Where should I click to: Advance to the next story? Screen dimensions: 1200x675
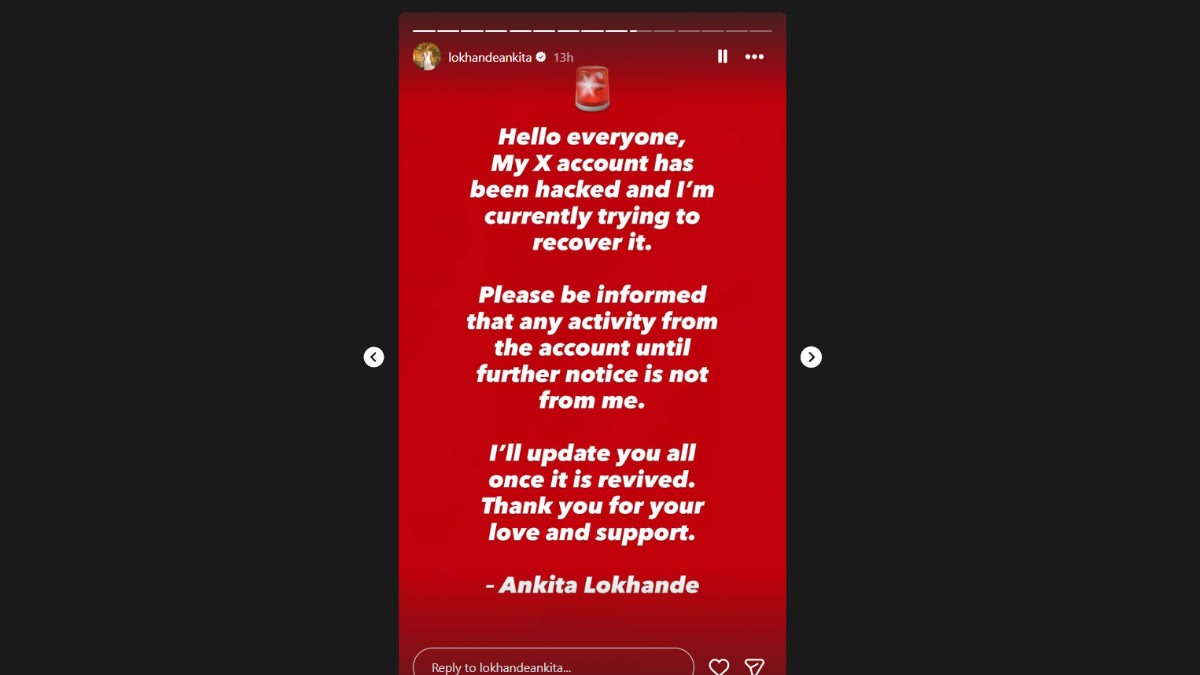click(811, 357)
